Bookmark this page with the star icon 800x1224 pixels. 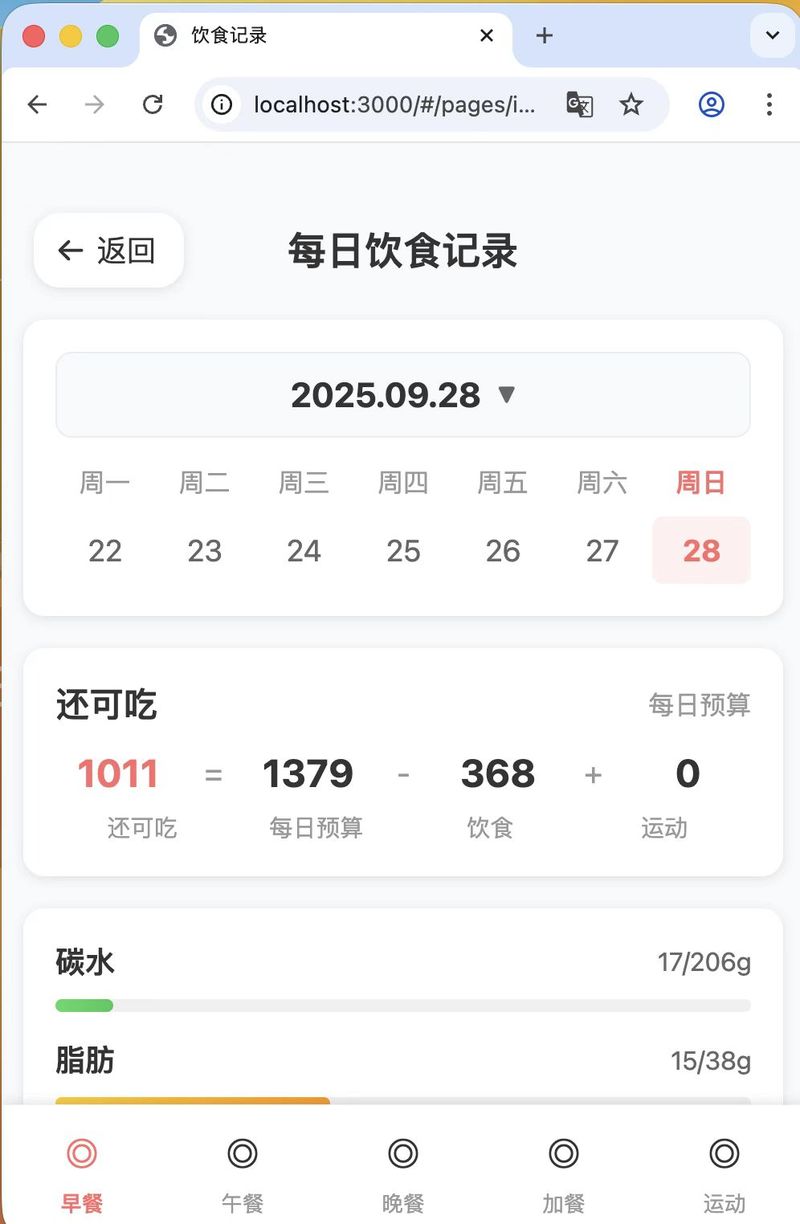click(631, 104)
